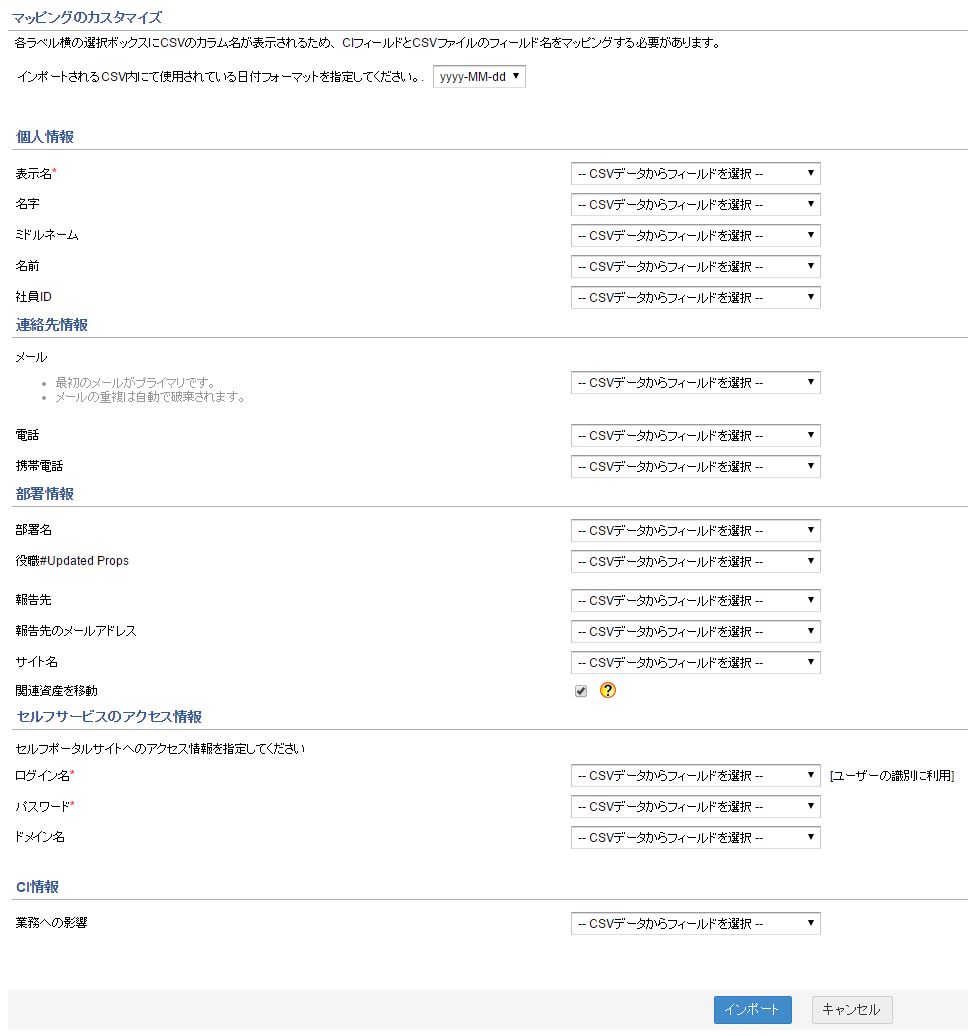Open help icon beside 関連資産を移動
Image resolution: width=968 pixels, height=1036 pixels.
(607, 690)
